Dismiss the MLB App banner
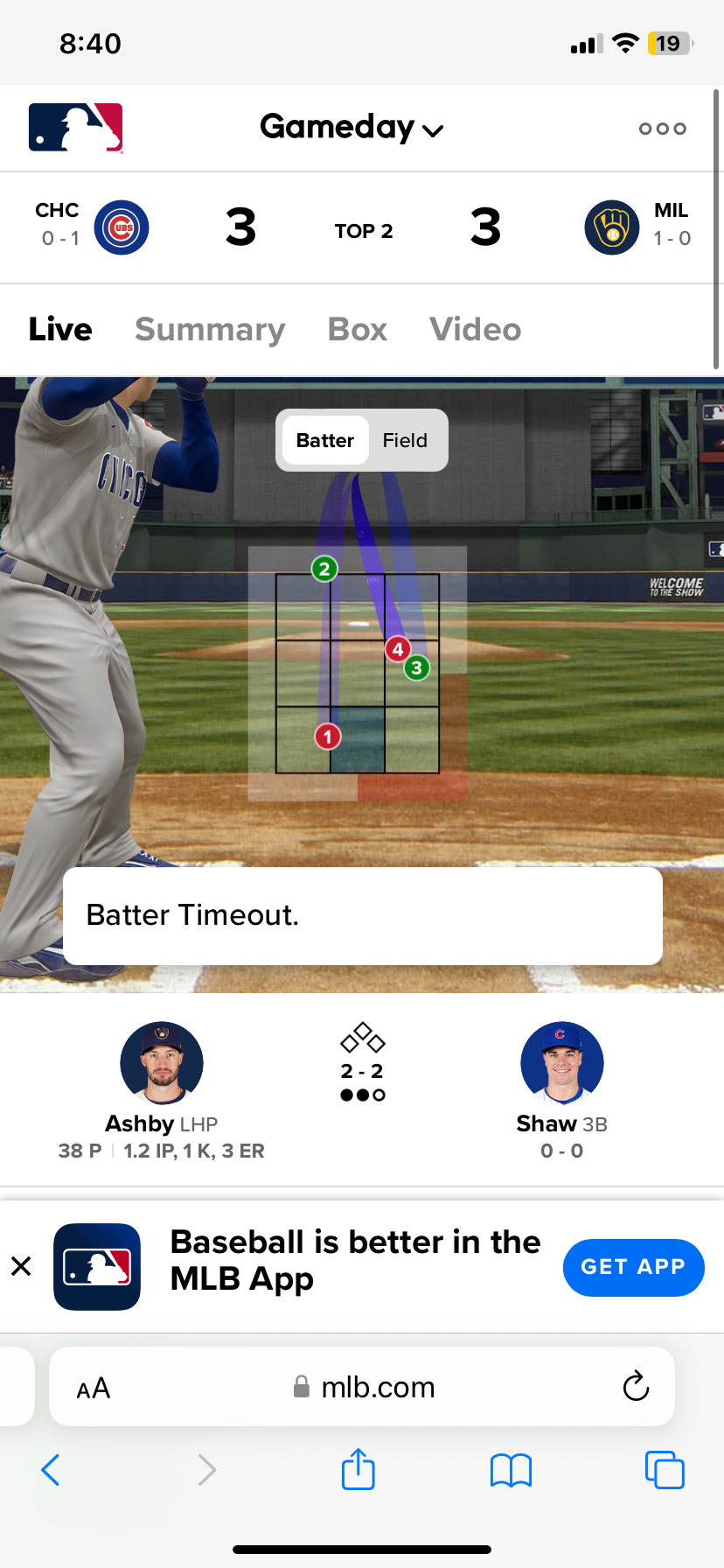 coord(21,1266)
